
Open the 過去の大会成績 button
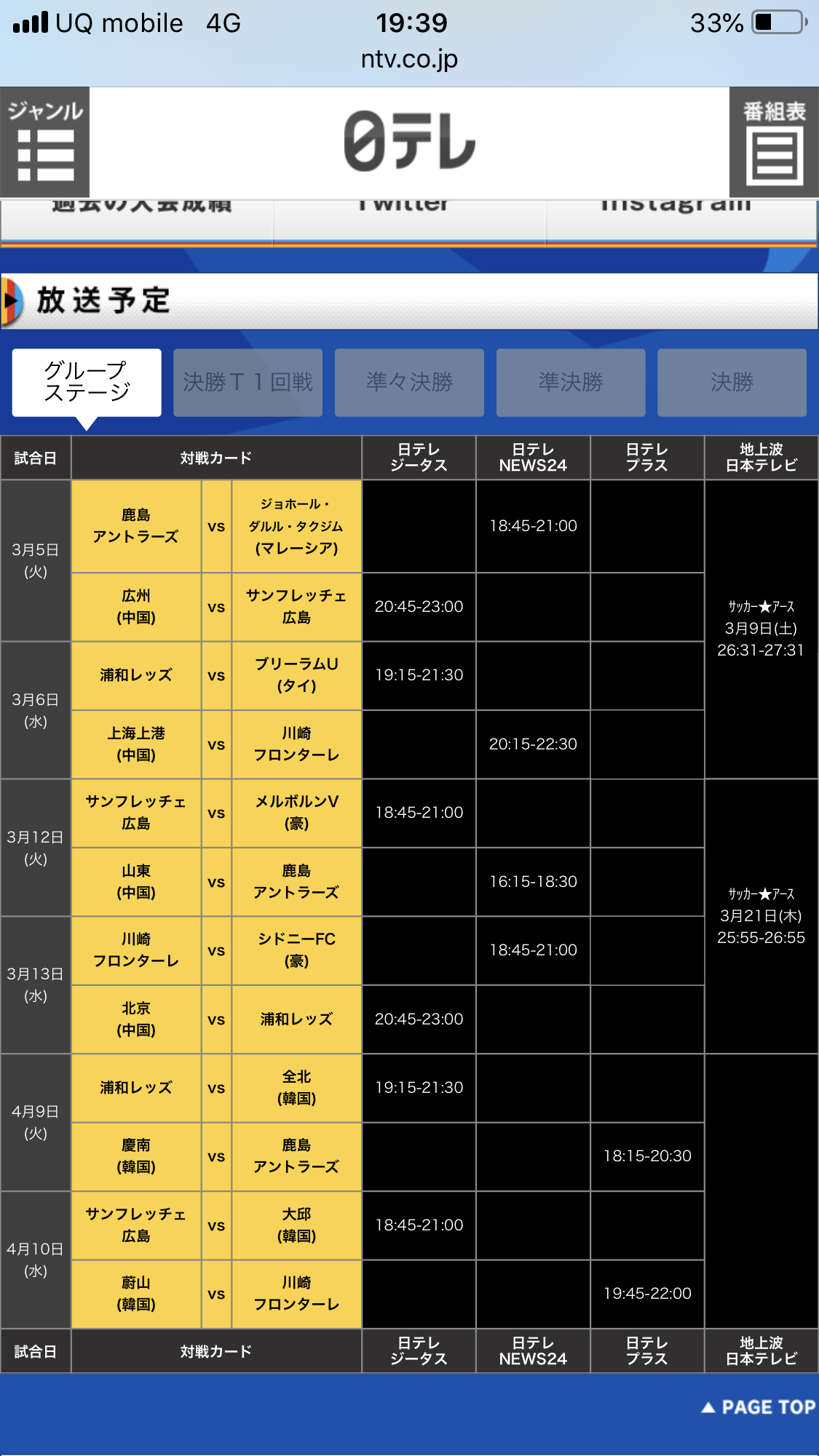pos(137,219)
